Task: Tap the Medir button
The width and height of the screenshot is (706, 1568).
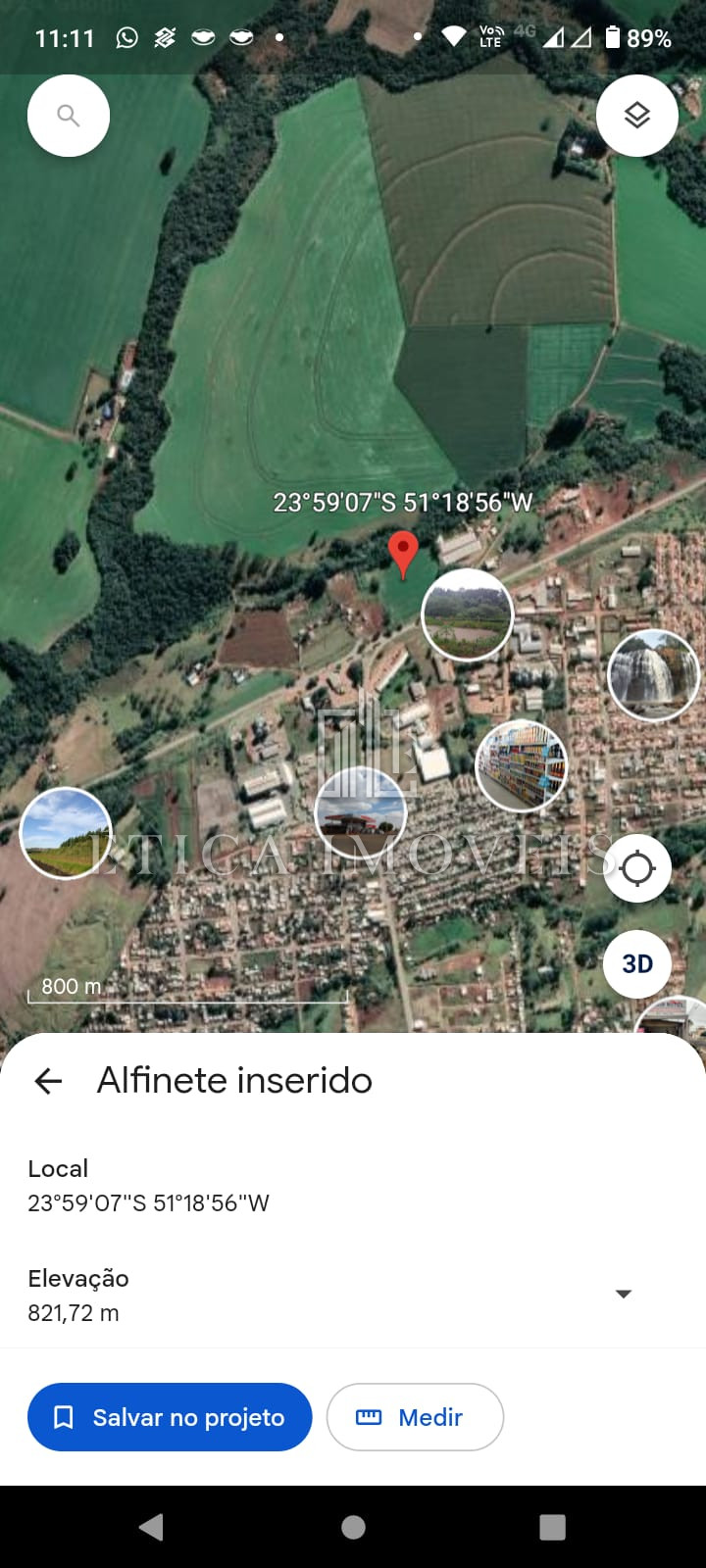Action: pos(415,1417)
